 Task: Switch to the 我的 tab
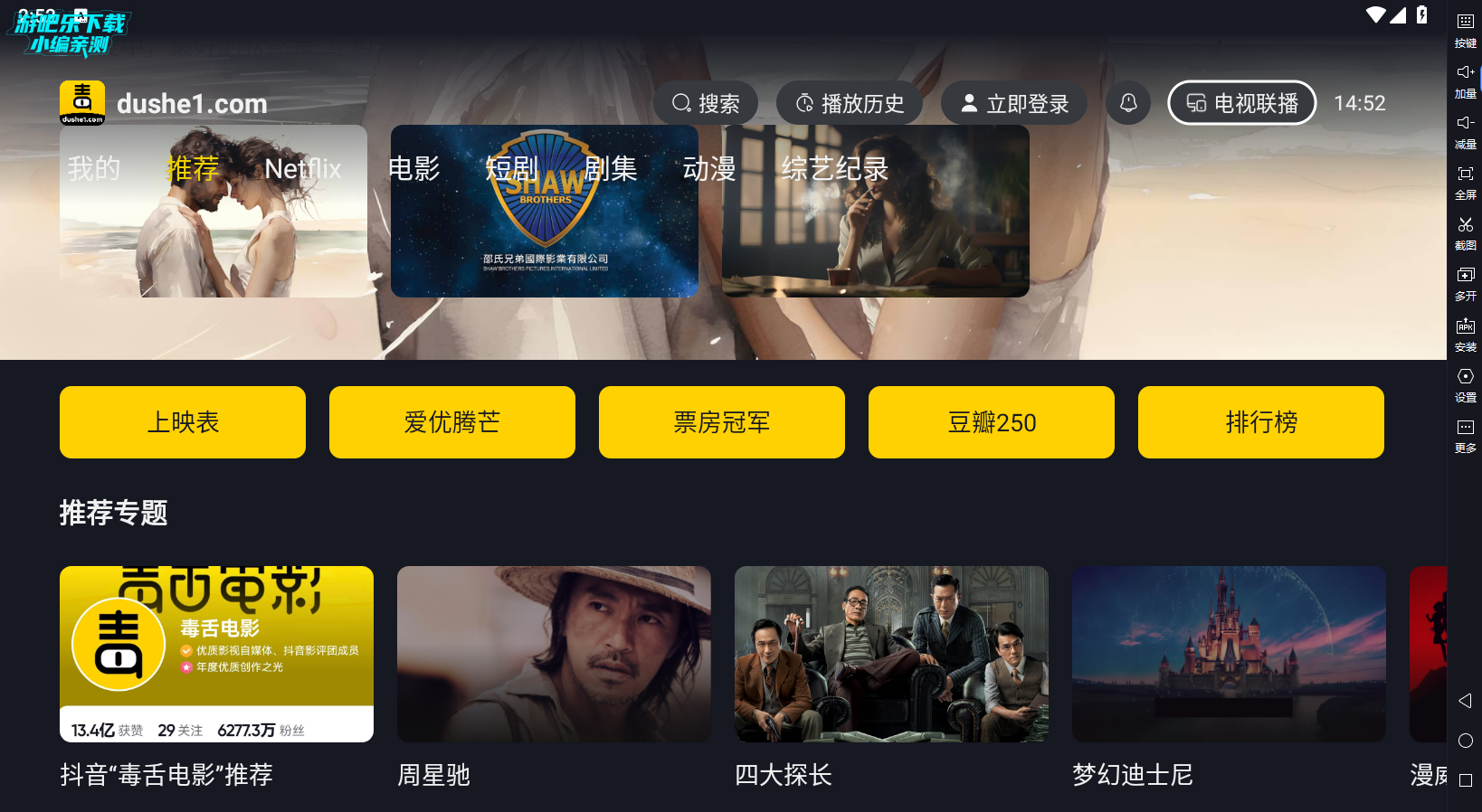[x=94, y=168]
